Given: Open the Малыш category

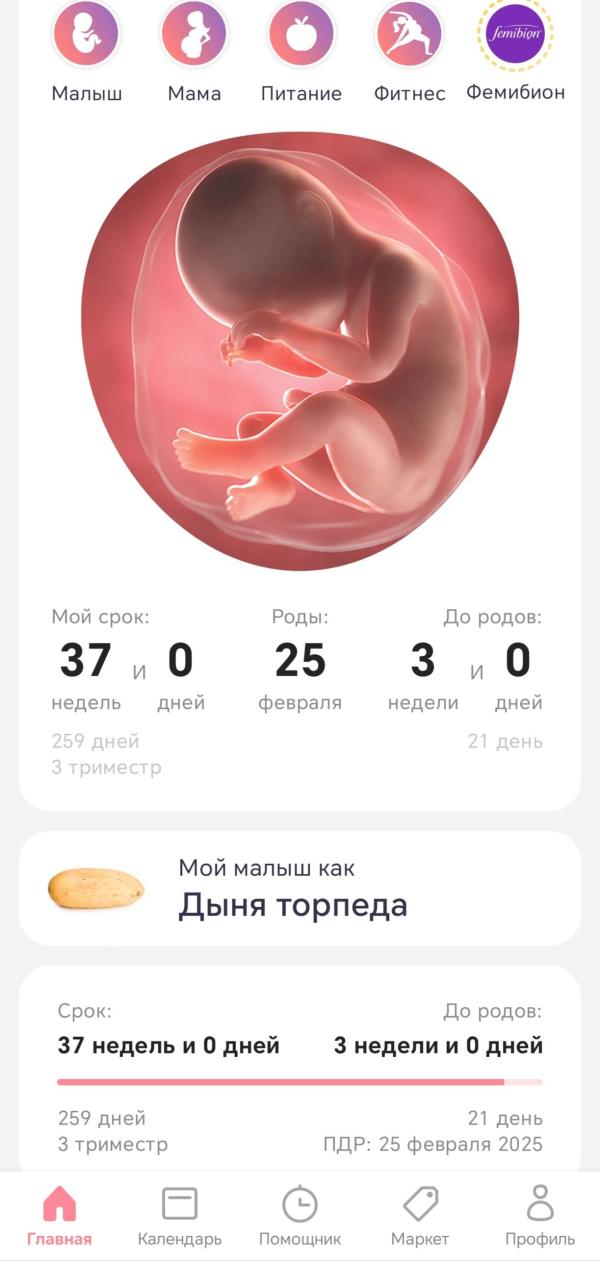Looking at the screenshot, I should (86, 36).
